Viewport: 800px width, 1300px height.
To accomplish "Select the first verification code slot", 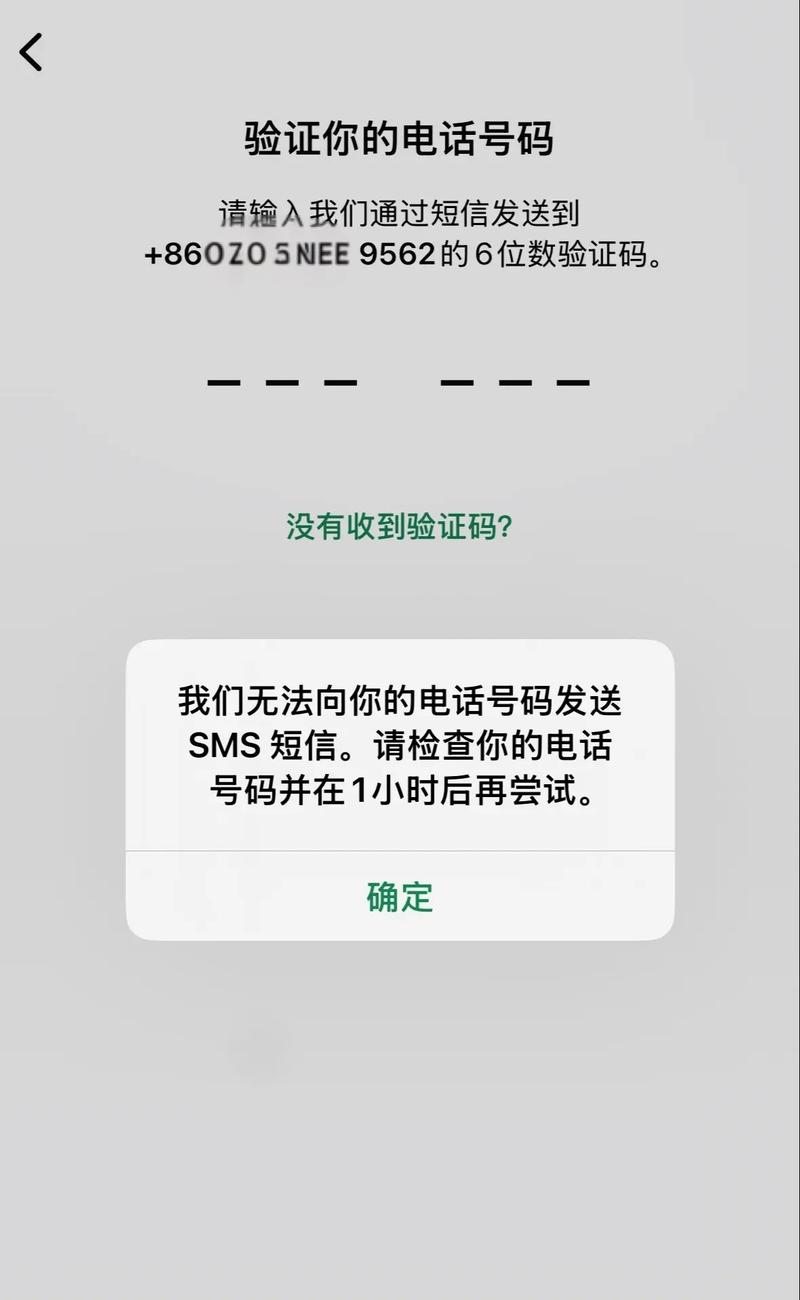I will click(222, 382).
